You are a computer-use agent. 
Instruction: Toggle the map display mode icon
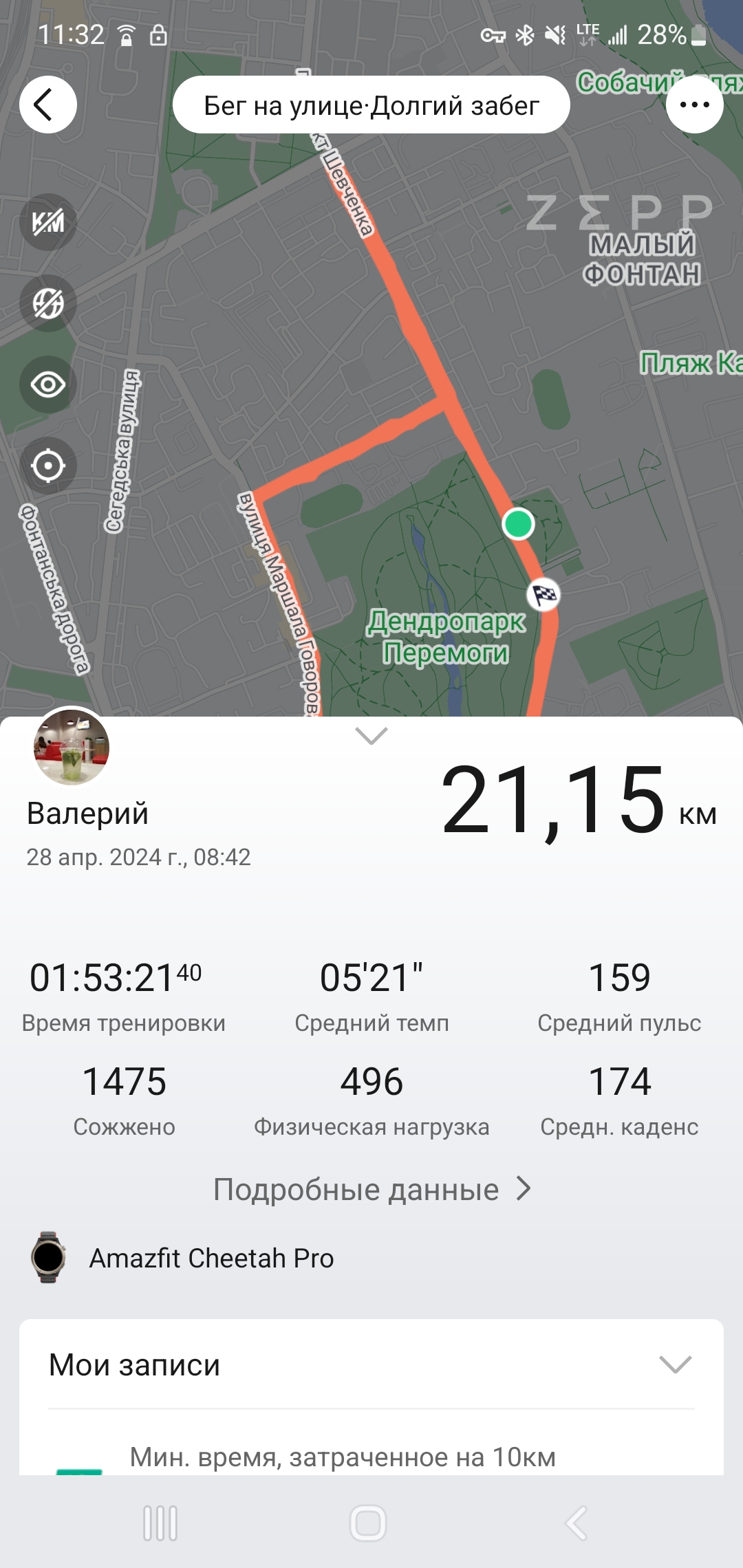click(x=47, y=303)
